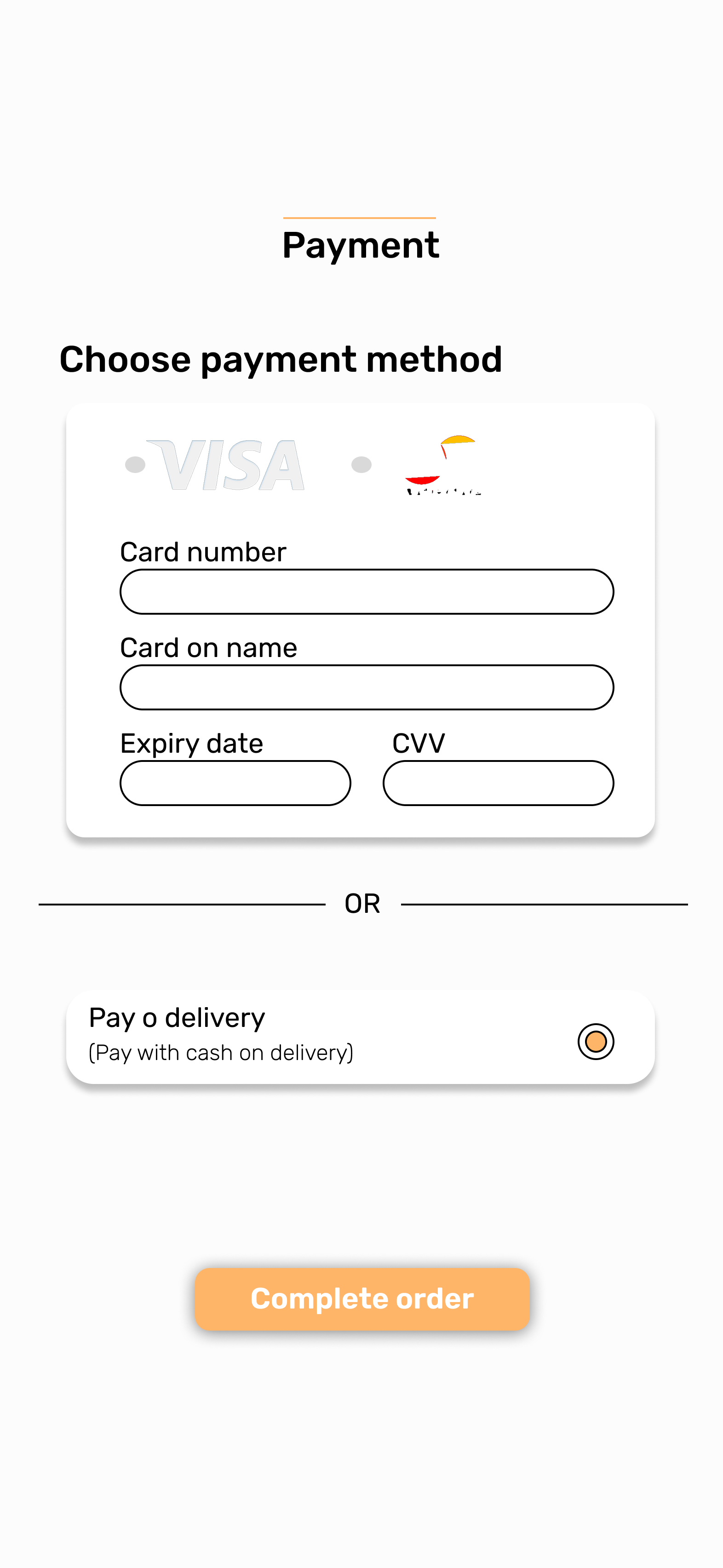Select the VISA card radio option

pyautogui.click(x=135, y=465)
